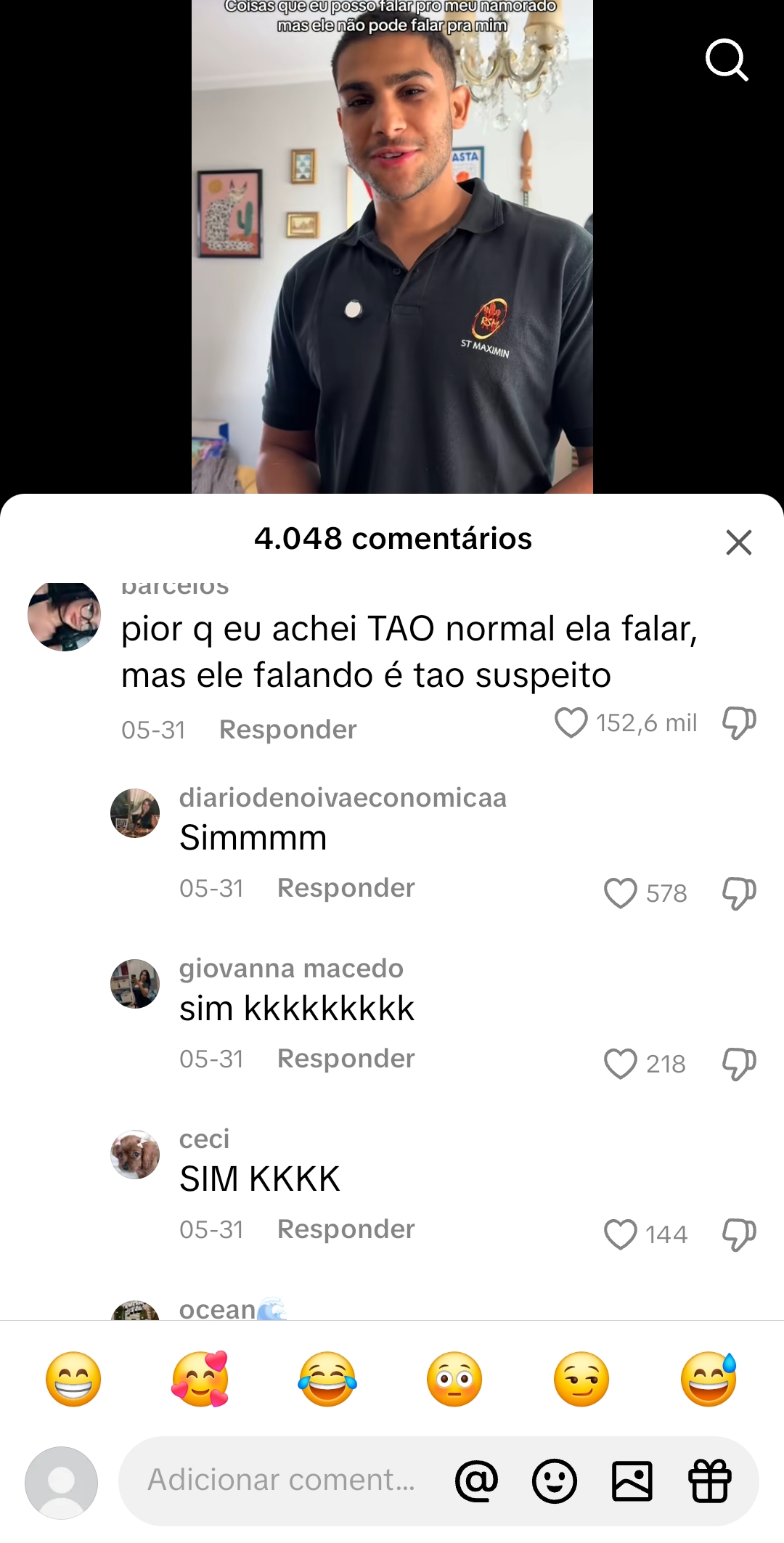Open giovanna macedo's profile picture
784x1543 pixels.
pos(135,984)
